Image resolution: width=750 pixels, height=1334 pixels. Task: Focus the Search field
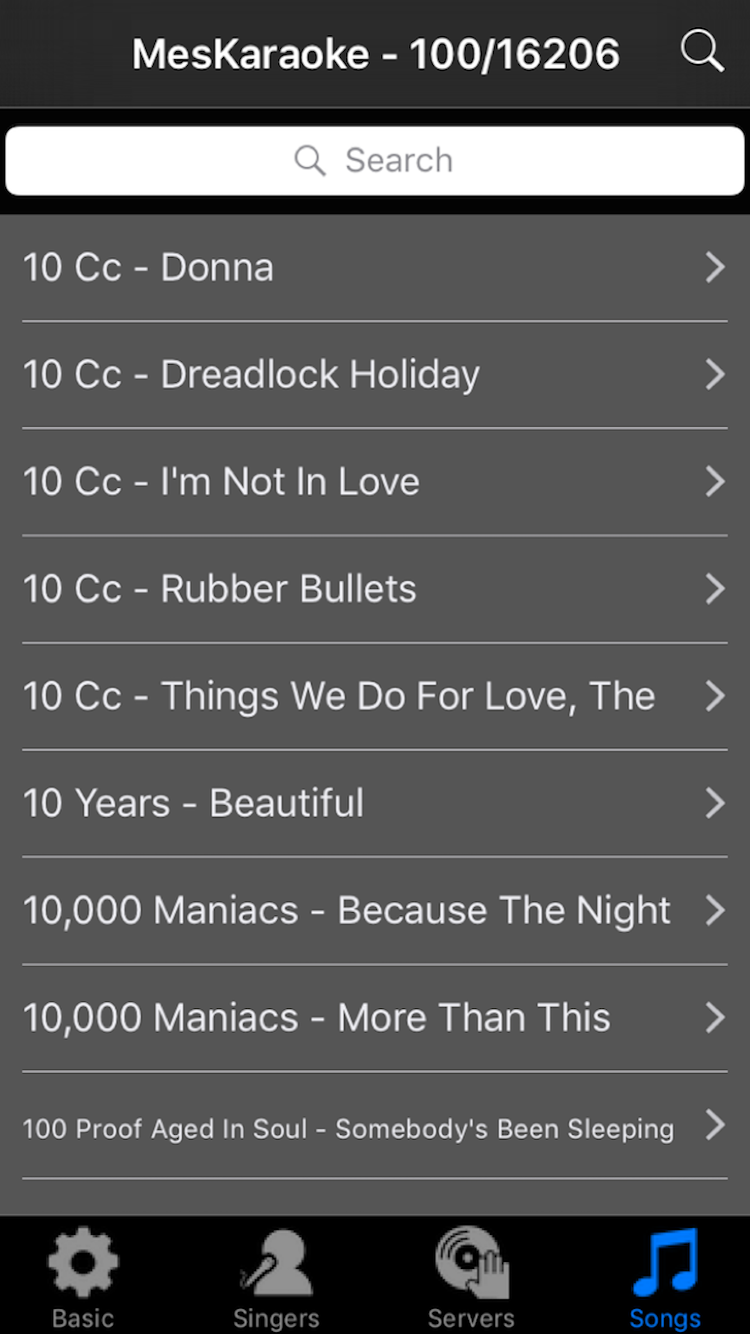(375, 160)
